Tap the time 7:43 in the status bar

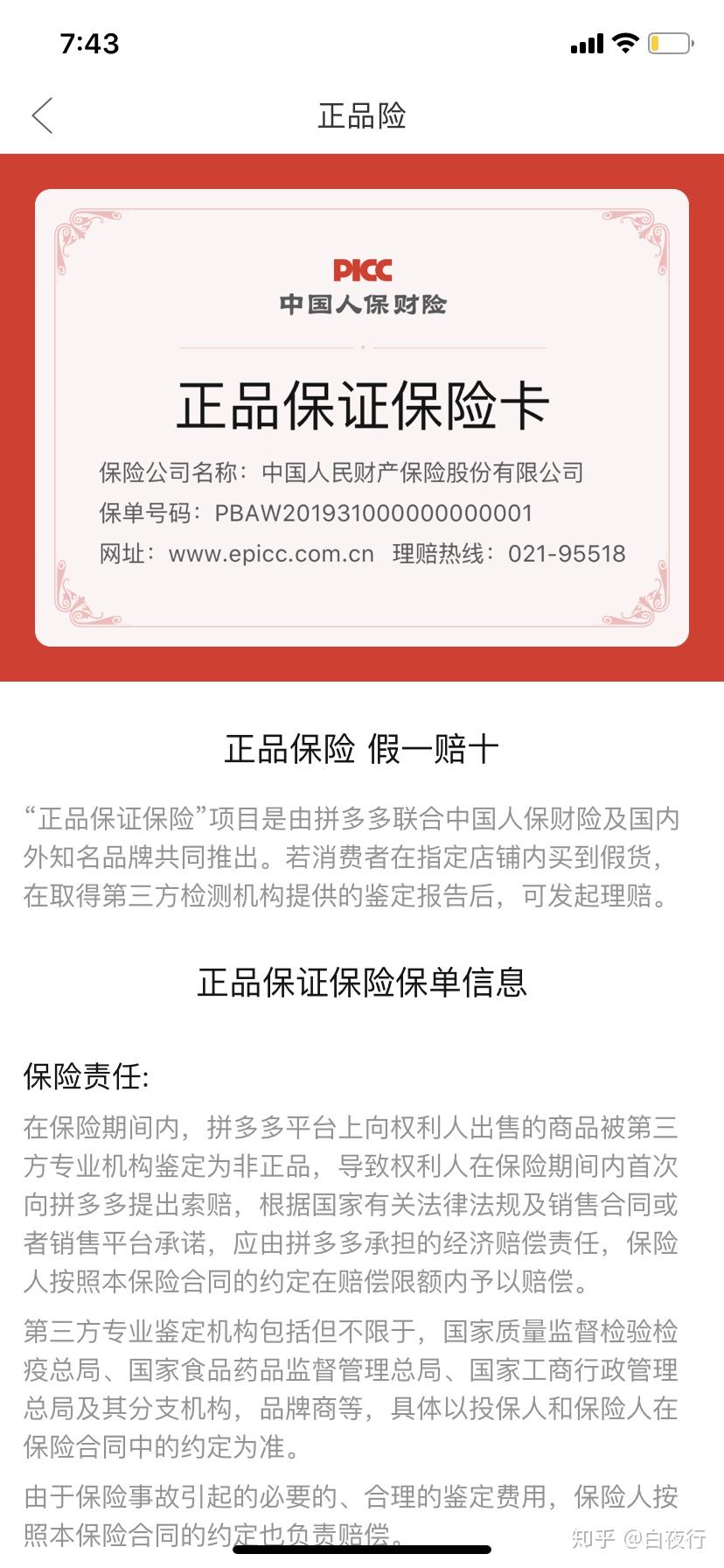[92, 42]
